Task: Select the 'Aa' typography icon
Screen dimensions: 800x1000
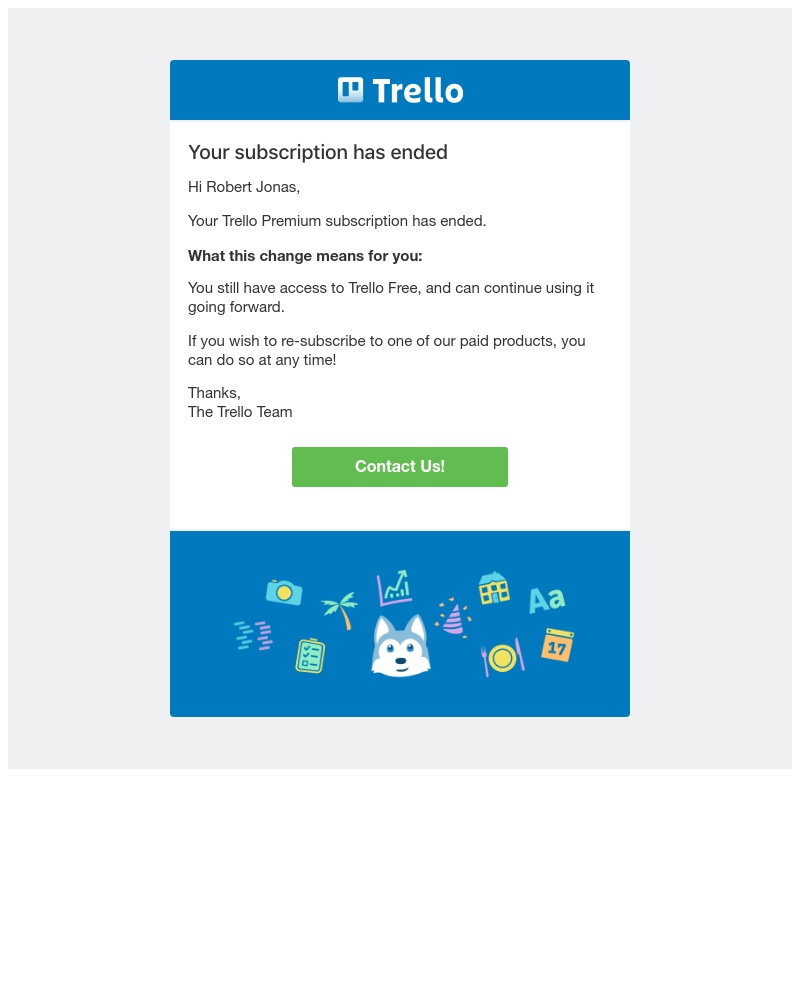Action: pos(546,599)
